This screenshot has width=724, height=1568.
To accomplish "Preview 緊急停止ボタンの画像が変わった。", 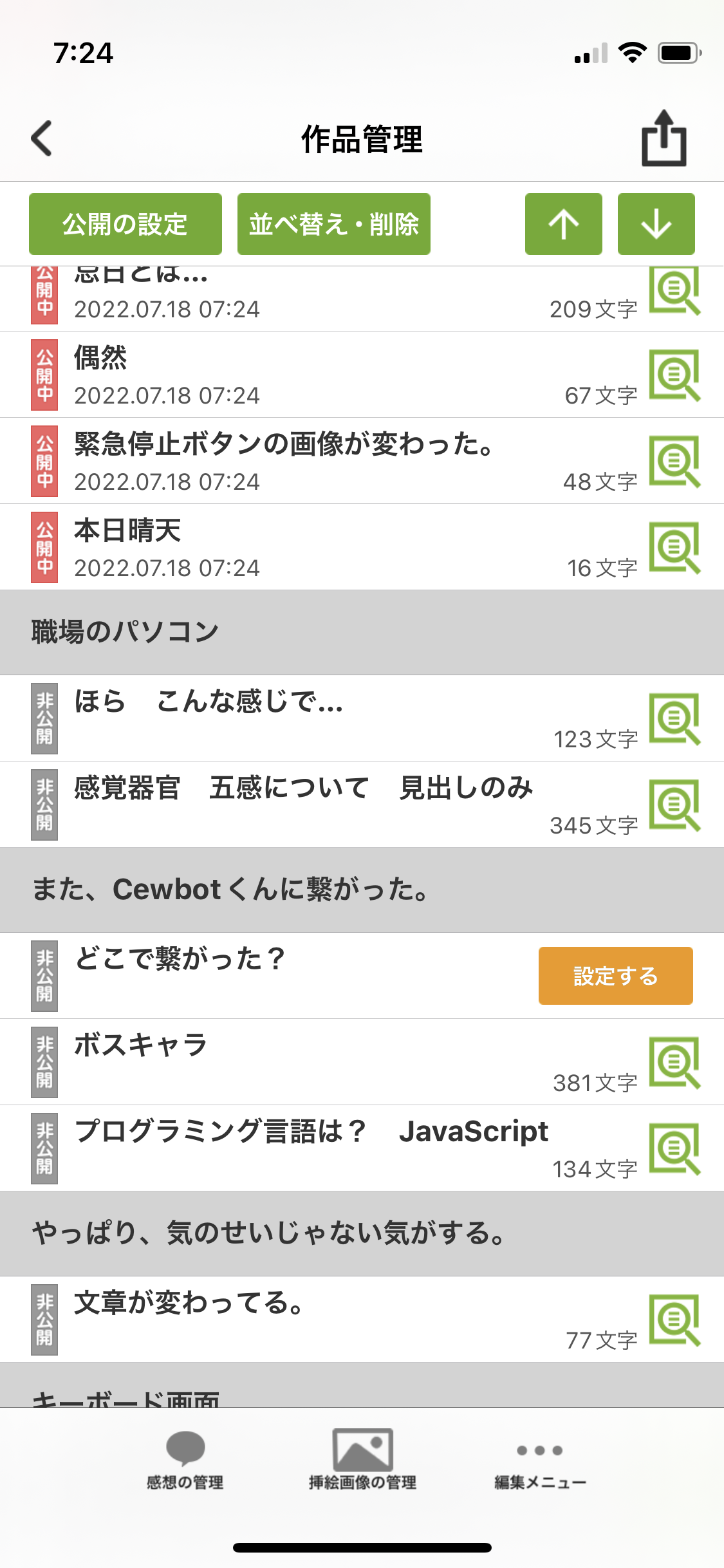I will [x=674, y=461].
